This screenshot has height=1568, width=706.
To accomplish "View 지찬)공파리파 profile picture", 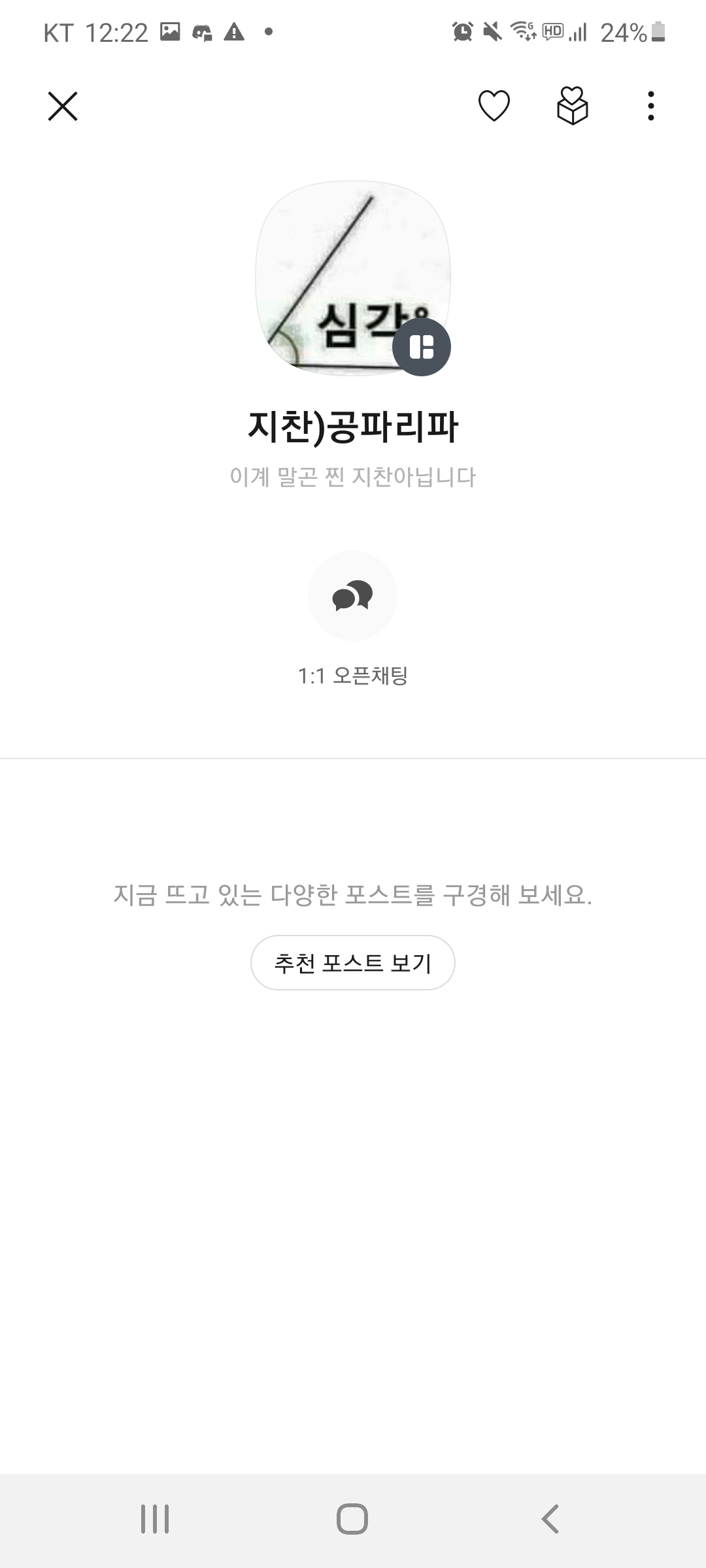I will click(x=352, y=278).
